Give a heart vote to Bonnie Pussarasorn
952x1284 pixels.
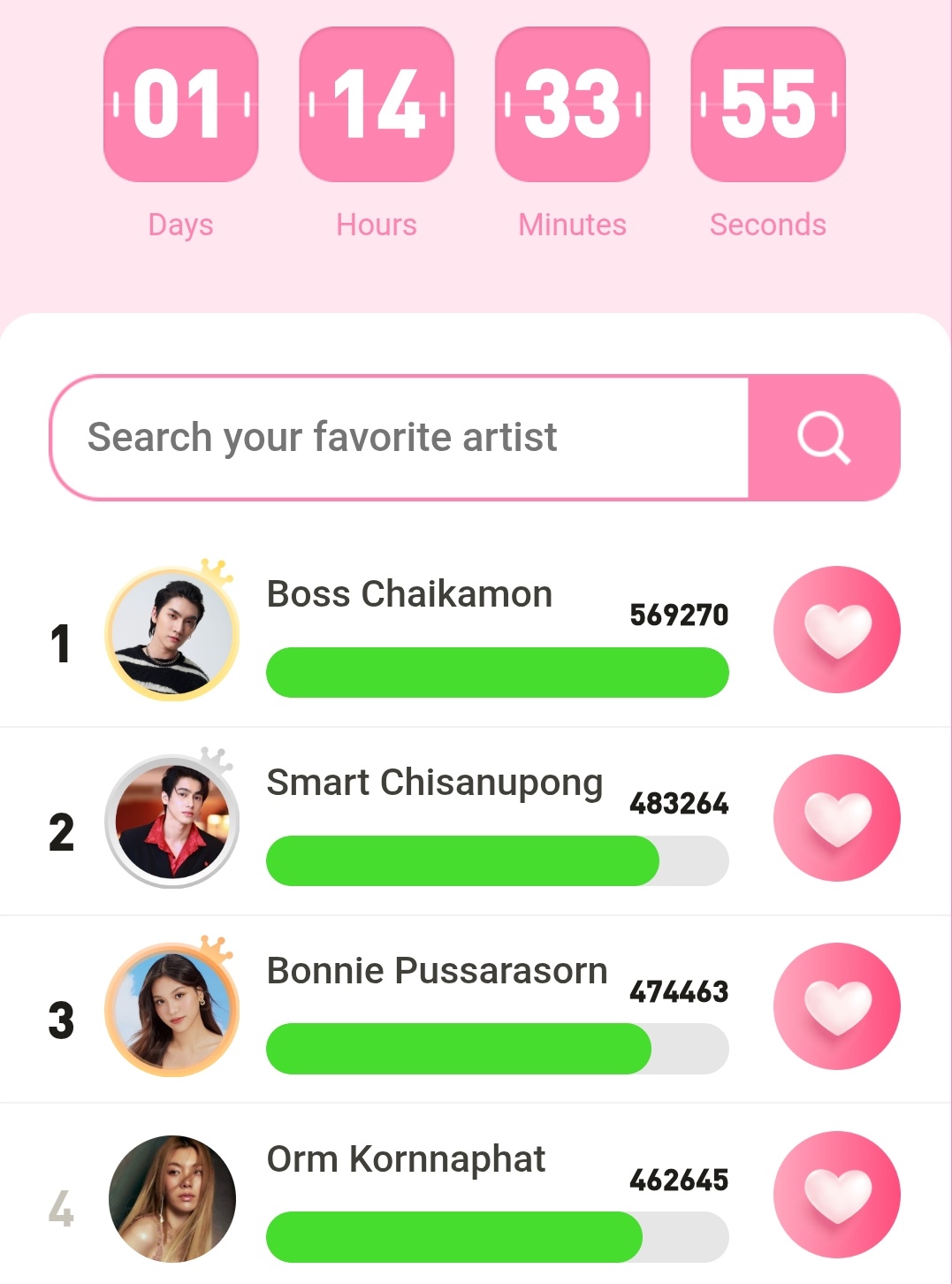coord(836,1006)
